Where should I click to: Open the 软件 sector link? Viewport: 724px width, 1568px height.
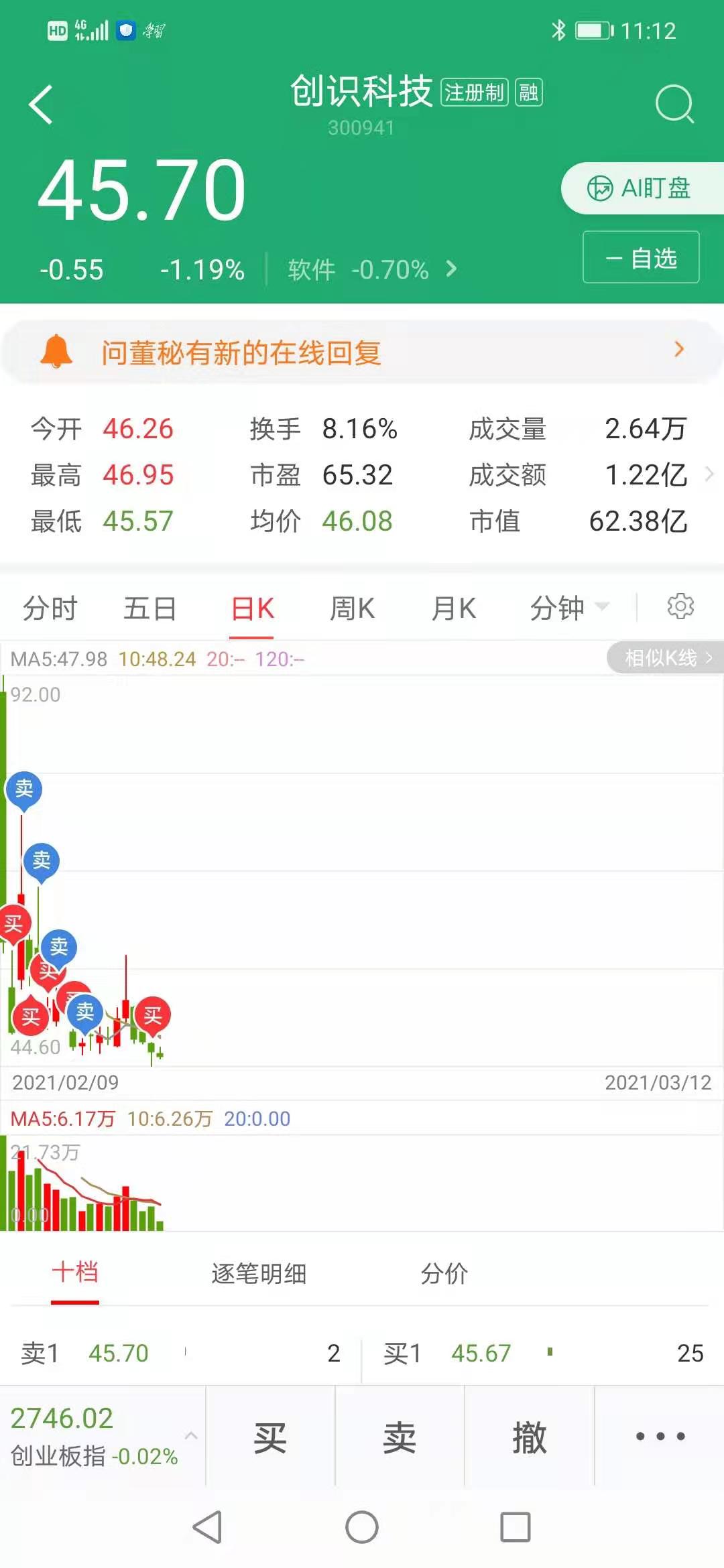[372, 269]
